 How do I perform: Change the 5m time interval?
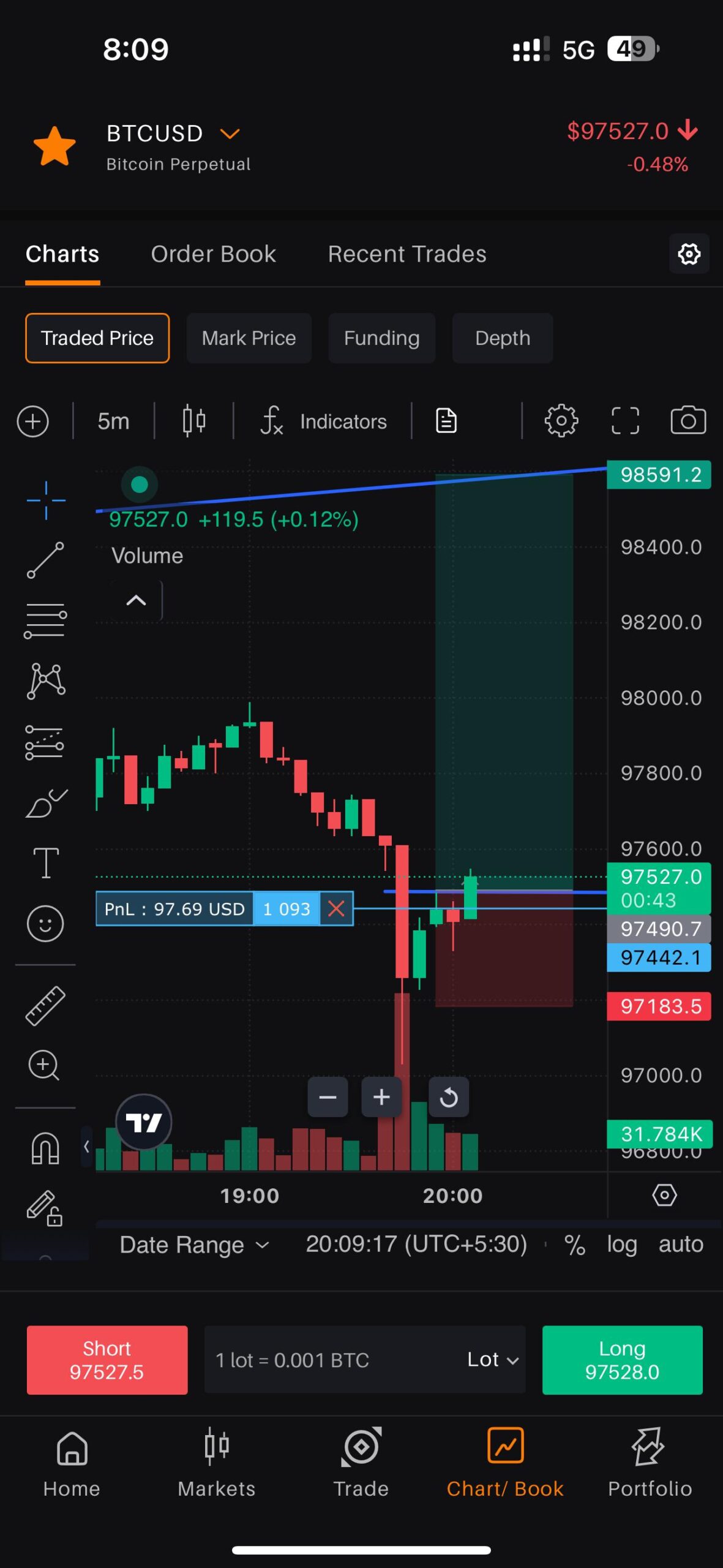113,421
